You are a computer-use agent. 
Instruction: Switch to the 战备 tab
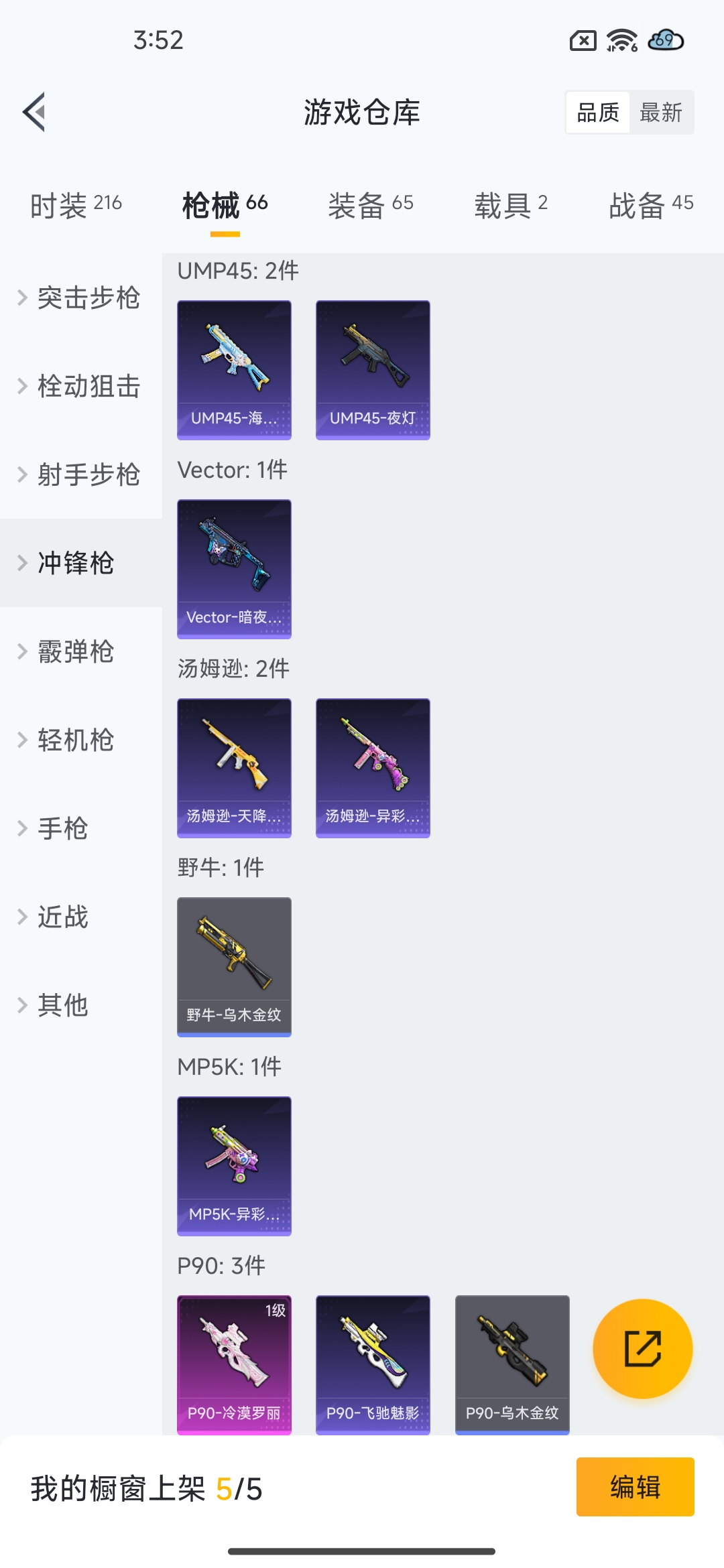coord(650,204)
